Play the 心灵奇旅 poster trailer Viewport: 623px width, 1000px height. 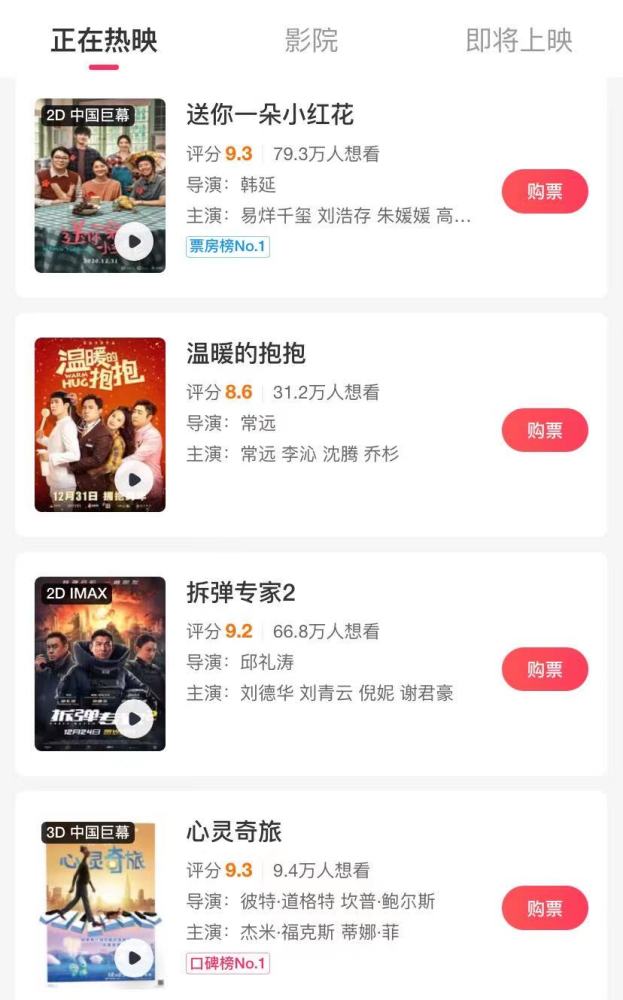tap(134, 958)
